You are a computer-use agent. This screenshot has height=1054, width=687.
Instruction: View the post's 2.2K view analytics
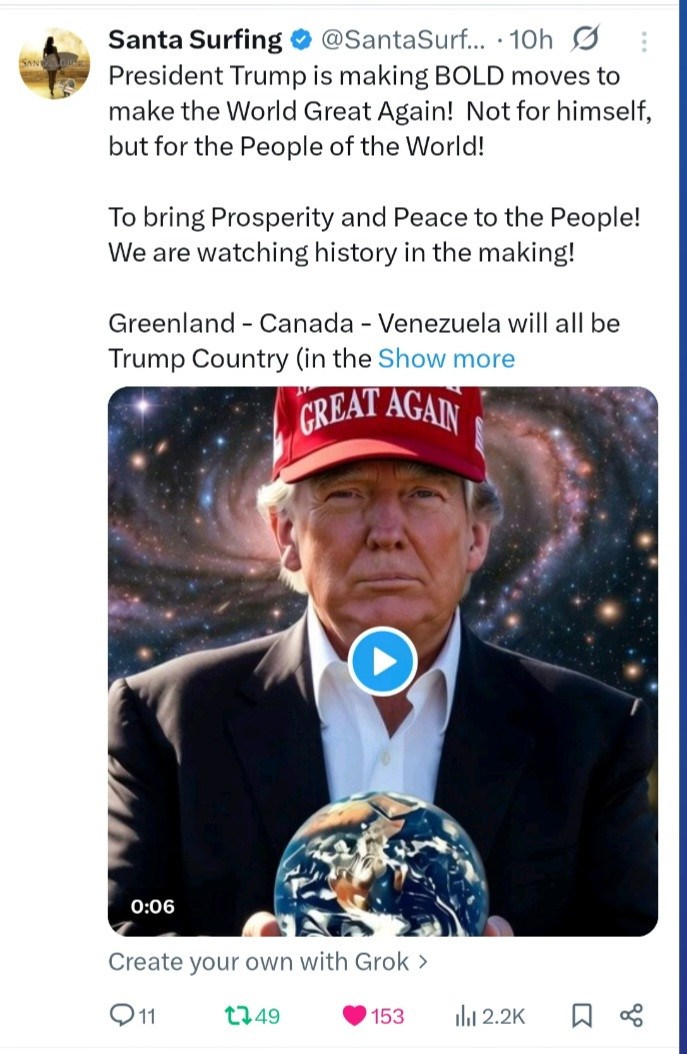point(490,1016)
